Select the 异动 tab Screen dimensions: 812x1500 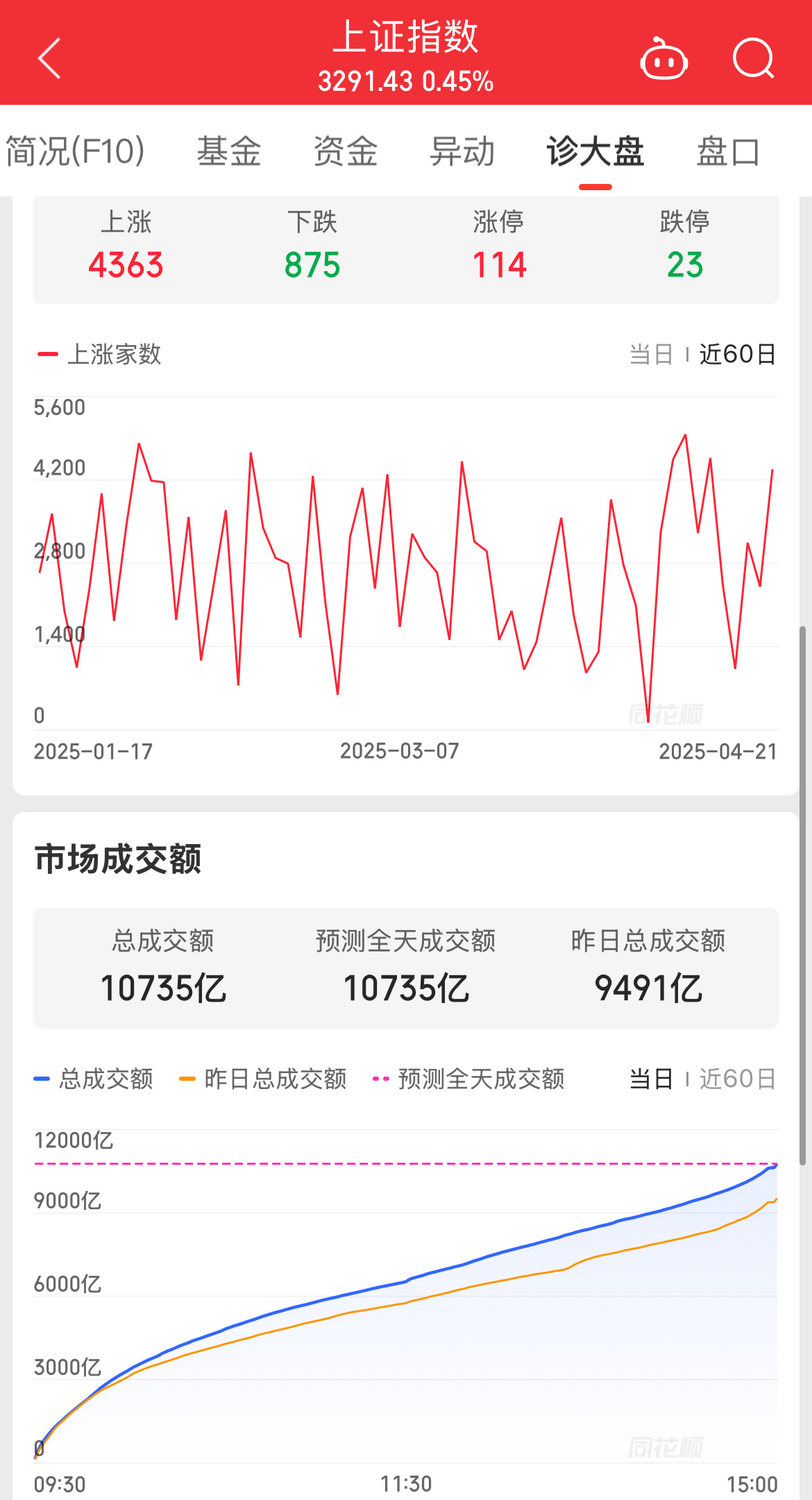point(462,151)
